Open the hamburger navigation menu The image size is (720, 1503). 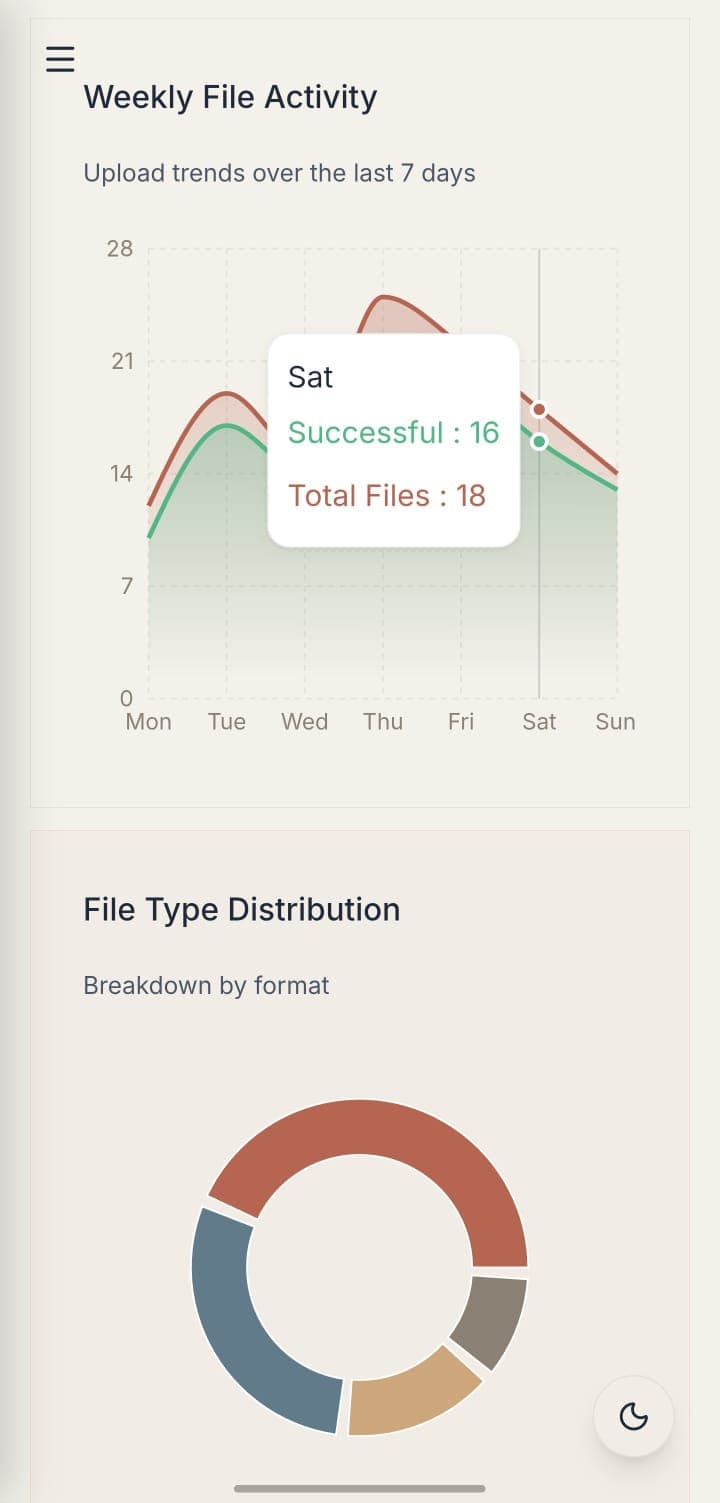coord(59,59)
